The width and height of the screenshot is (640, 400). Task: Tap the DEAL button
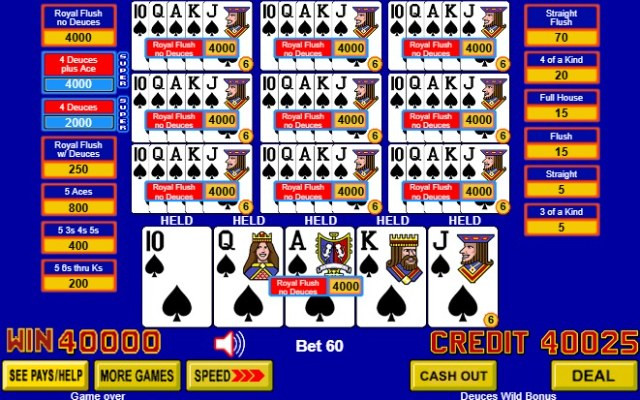pos(594,376)
